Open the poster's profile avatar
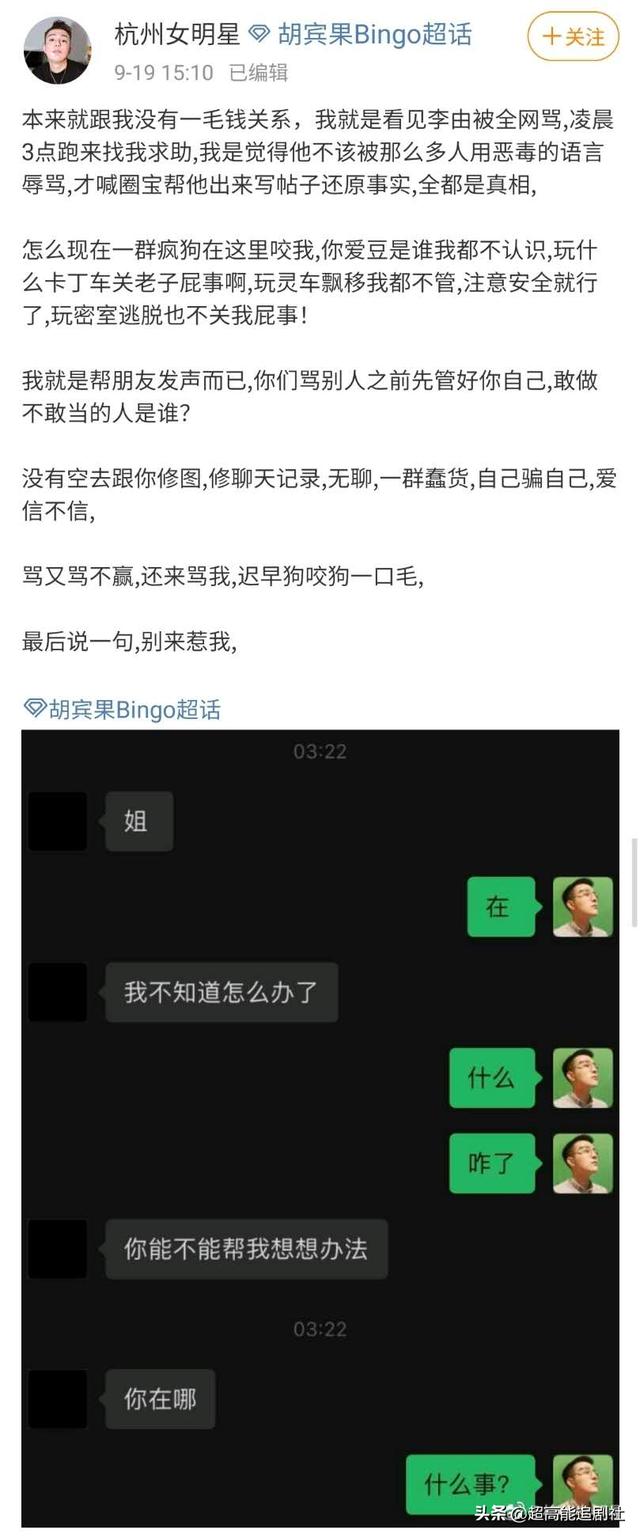This screenshot has height=1537, width=640. [57, 50]
